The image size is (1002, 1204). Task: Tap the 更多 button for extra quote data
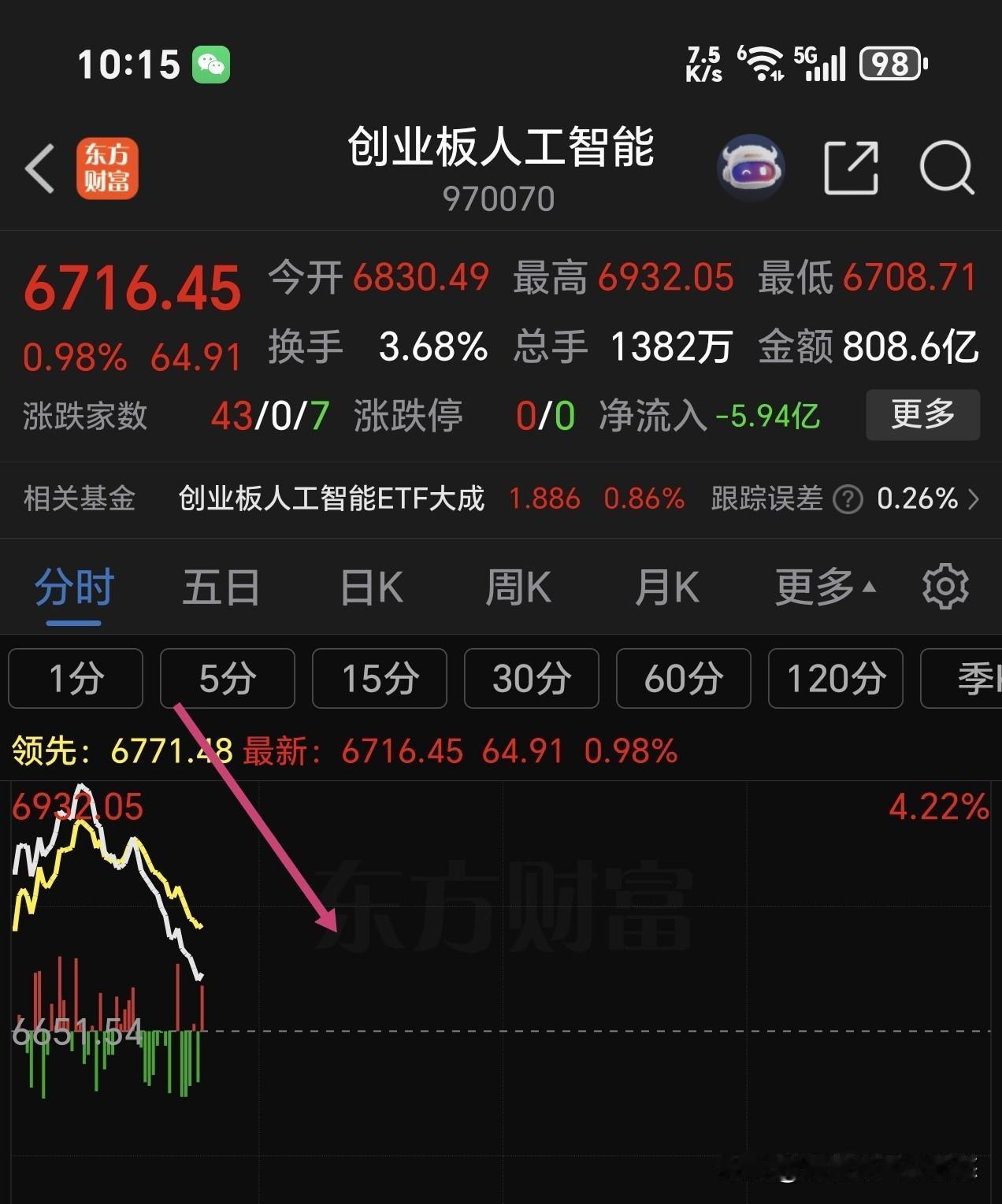point(922,415)
